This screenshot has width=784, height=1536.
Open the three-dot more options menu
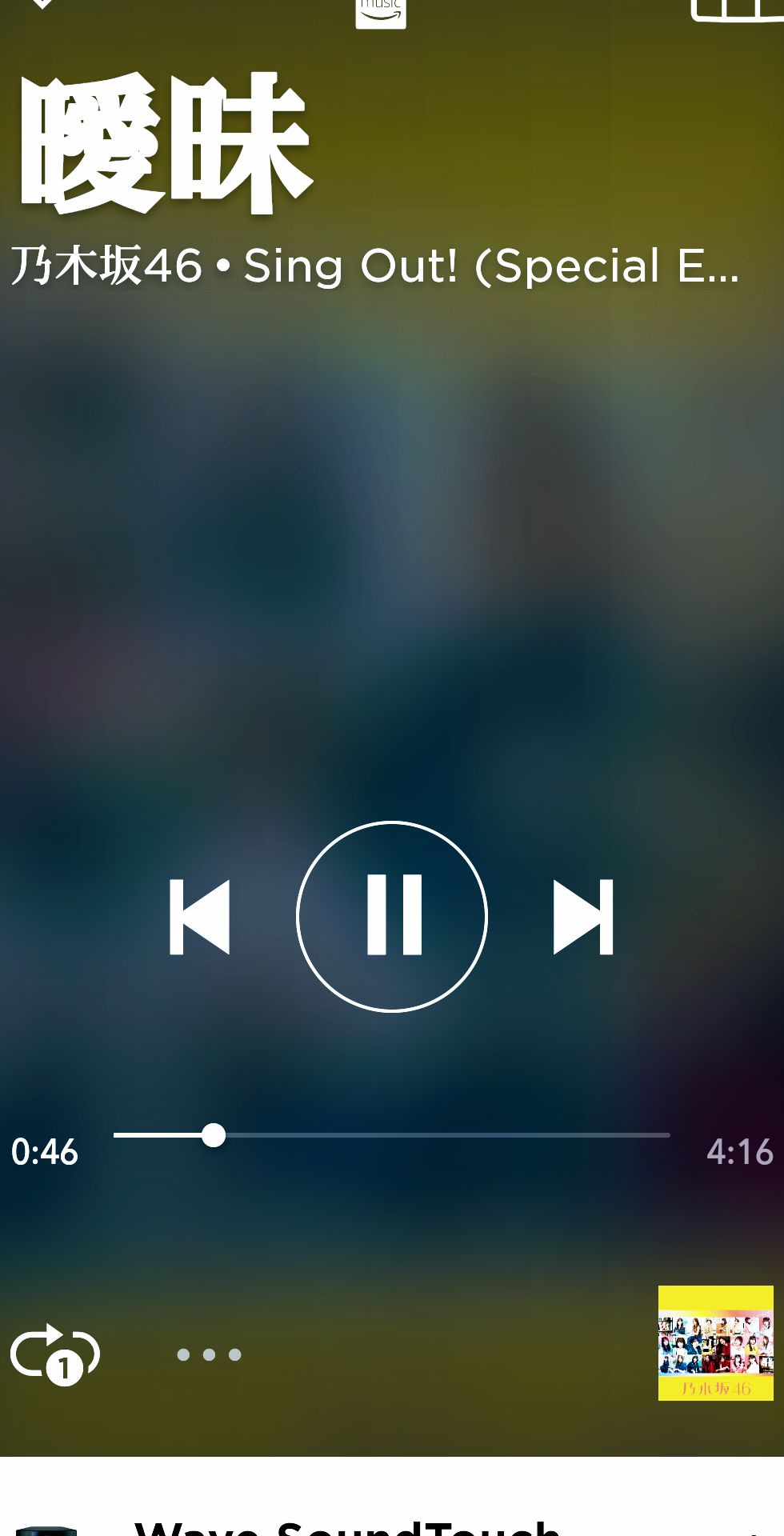(209, 1354)
